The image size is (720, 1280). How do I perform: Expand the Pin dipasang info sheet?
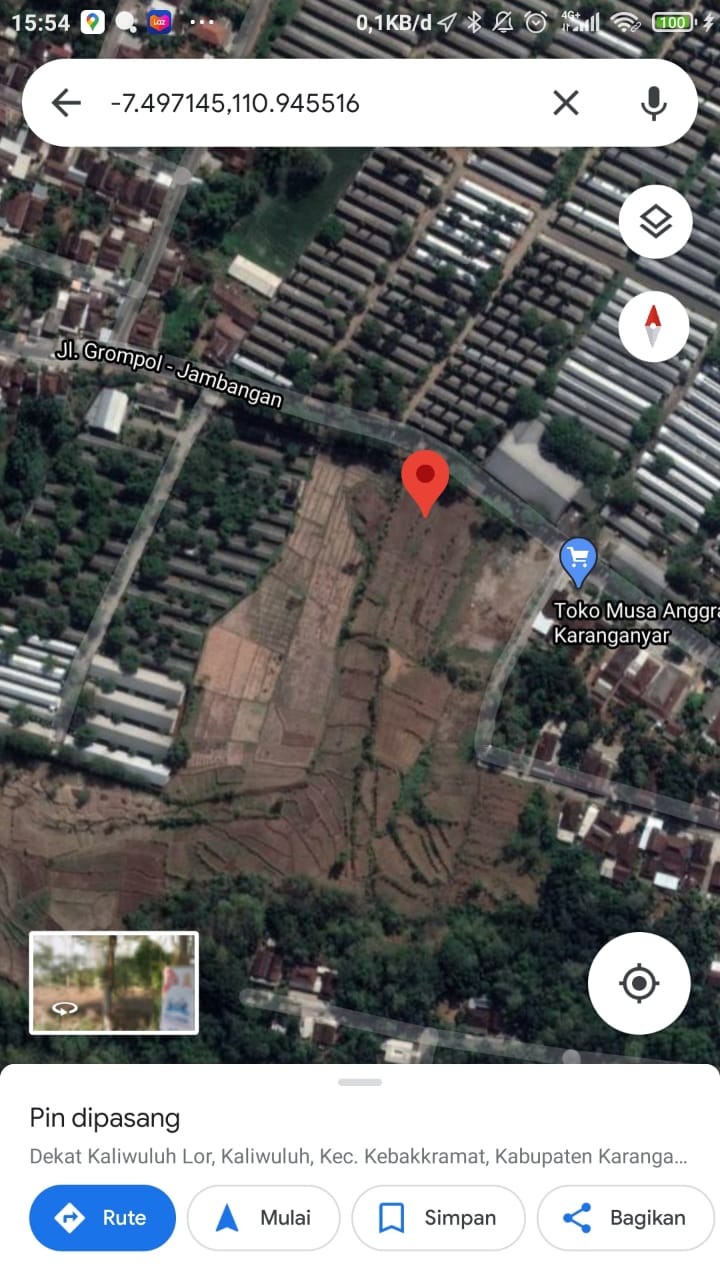coord(360,1083)
